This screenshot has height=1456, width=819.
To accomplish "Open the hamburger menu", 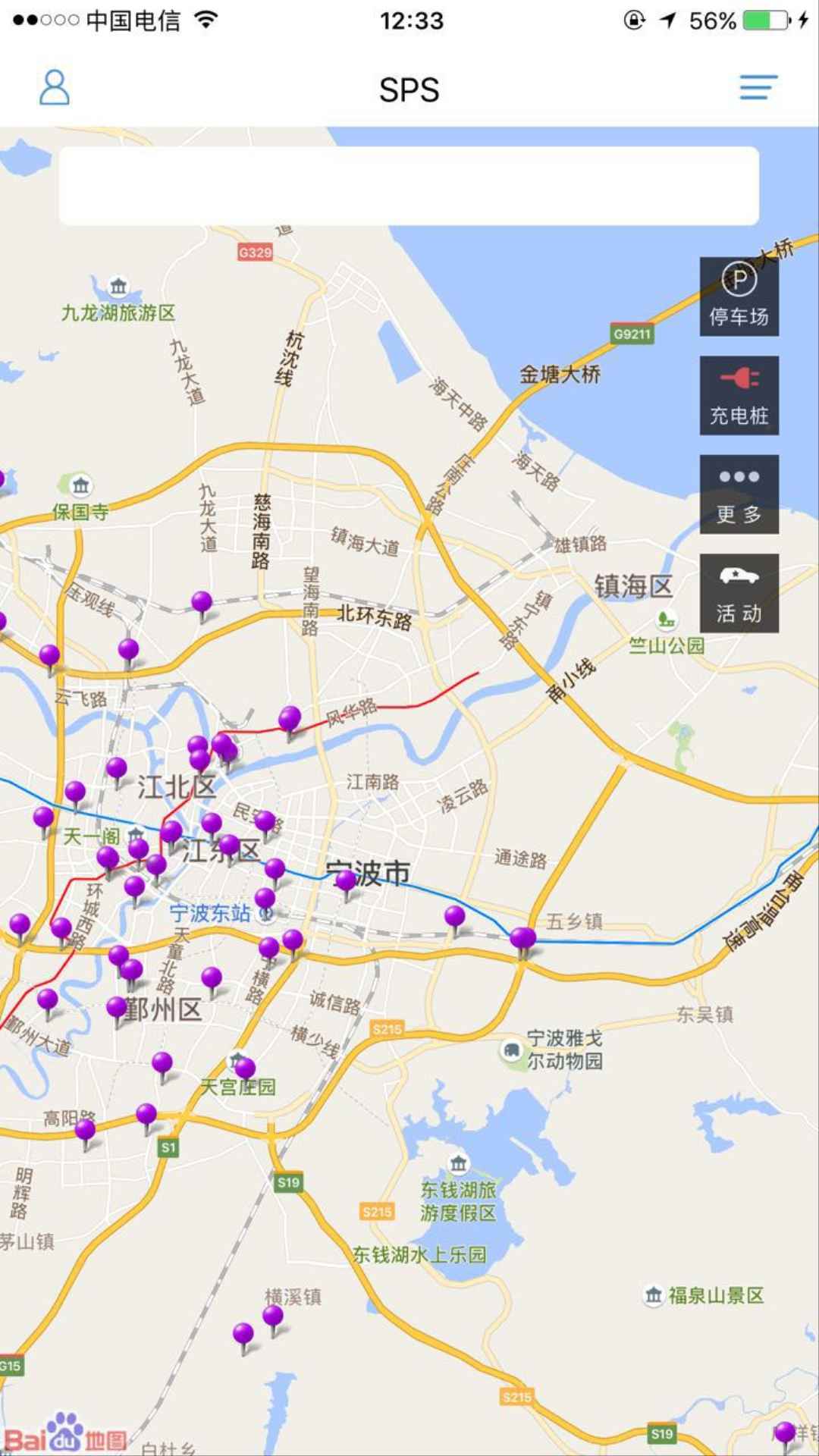I will pos(758,87).
